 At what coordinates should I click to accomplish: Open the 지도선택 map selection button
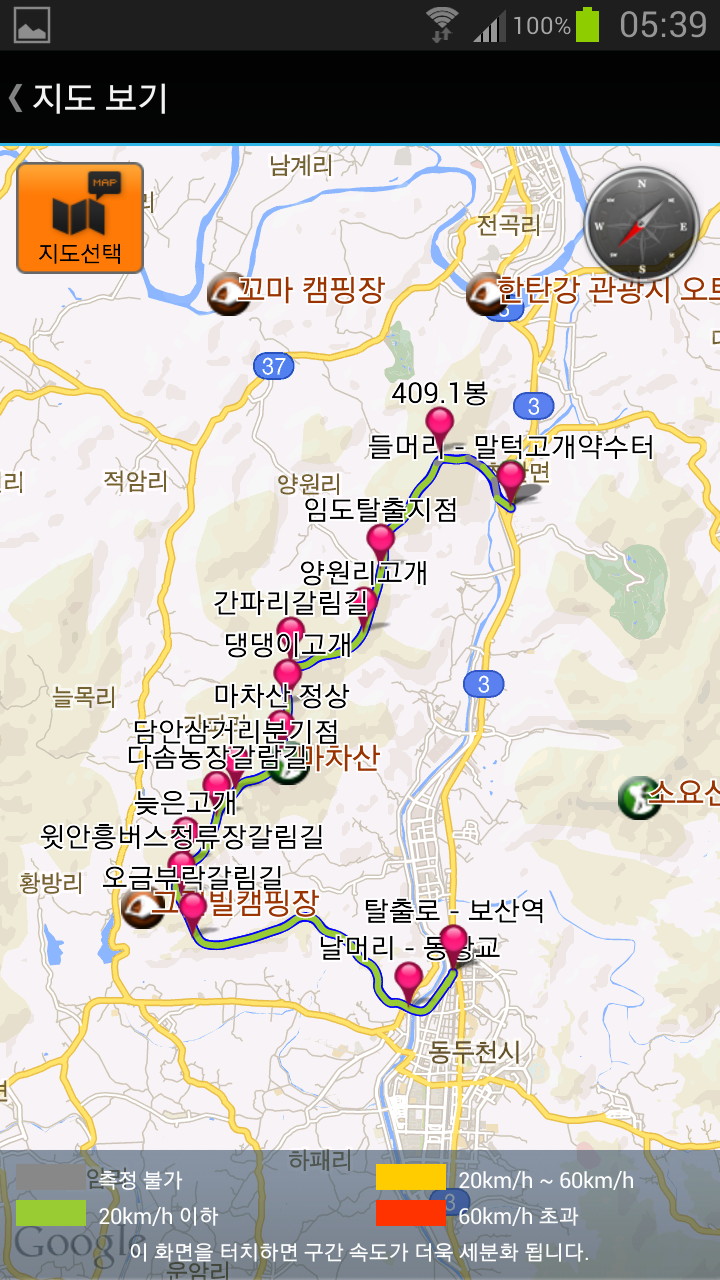[x=80, y=218]
